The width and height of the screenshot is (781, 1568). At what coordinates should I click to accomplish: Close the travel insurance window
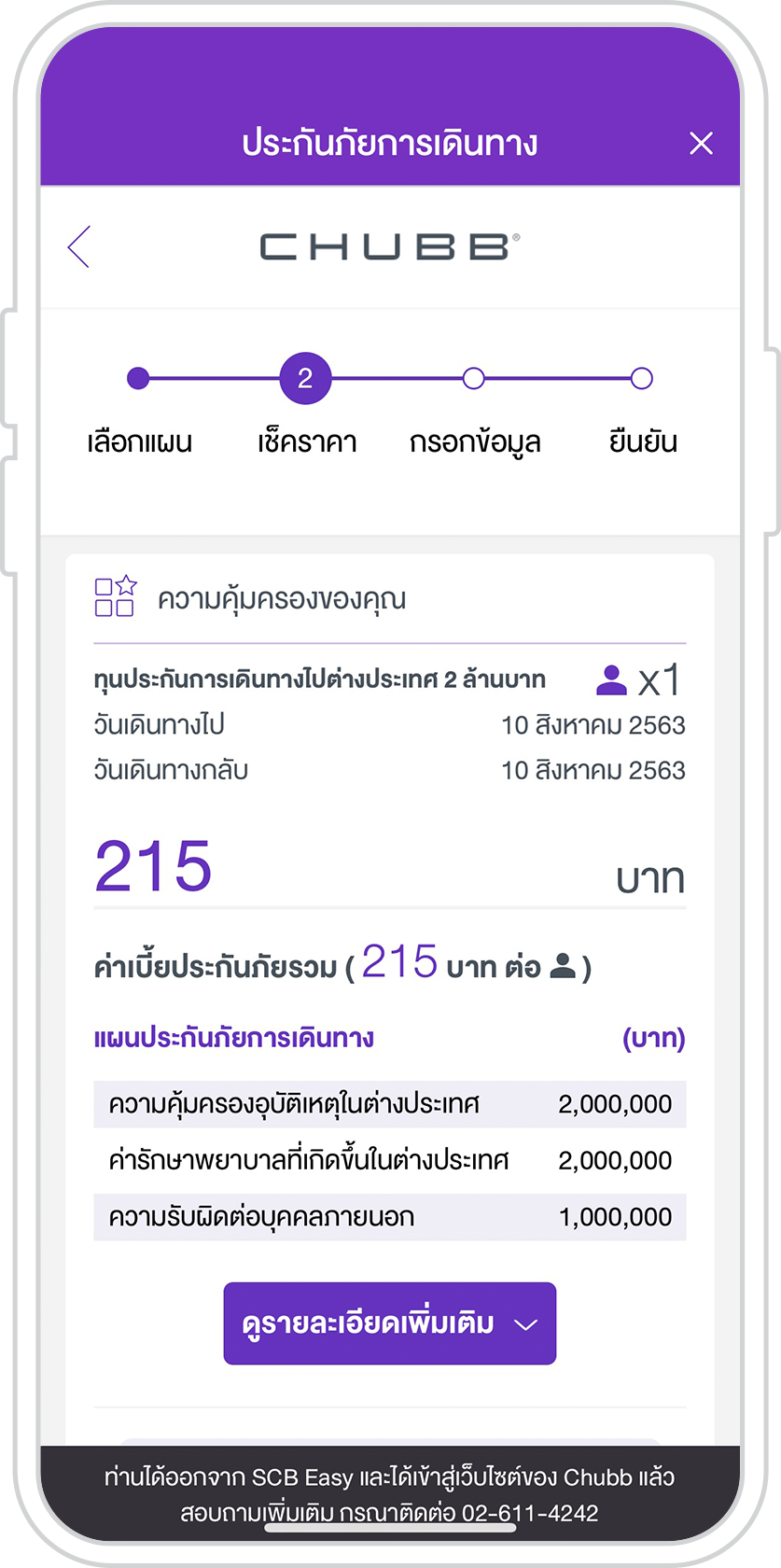pyautogui.click(x=701, y=143)
